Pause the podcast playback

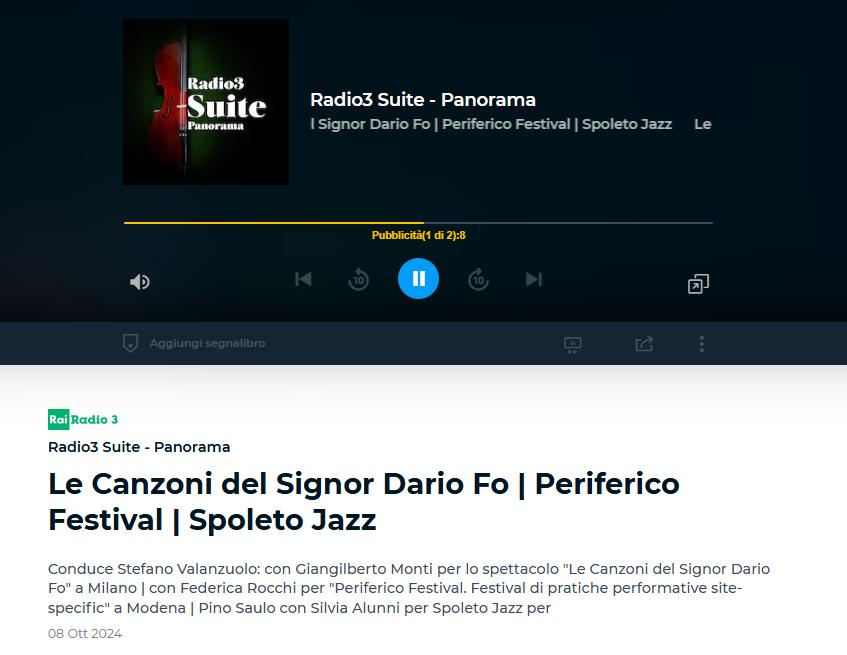418,279
